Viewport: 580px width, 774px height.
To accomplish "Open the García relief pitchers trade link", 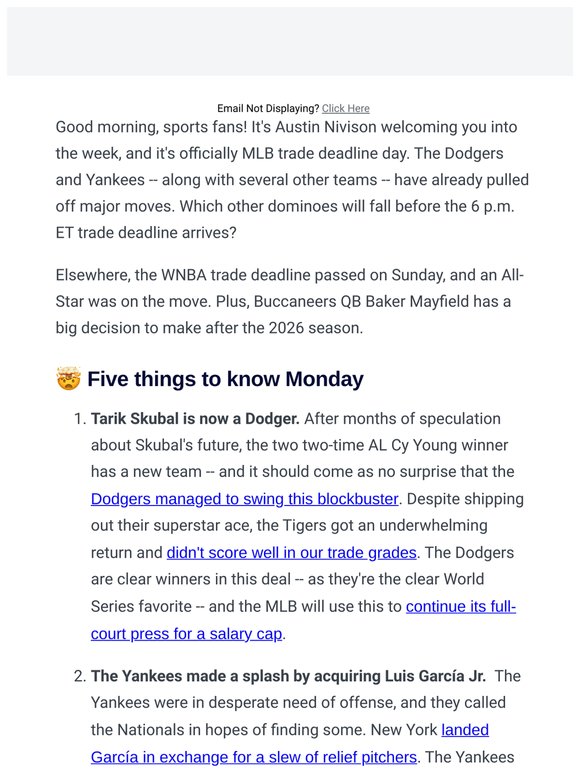I will [x=290, y=743].
